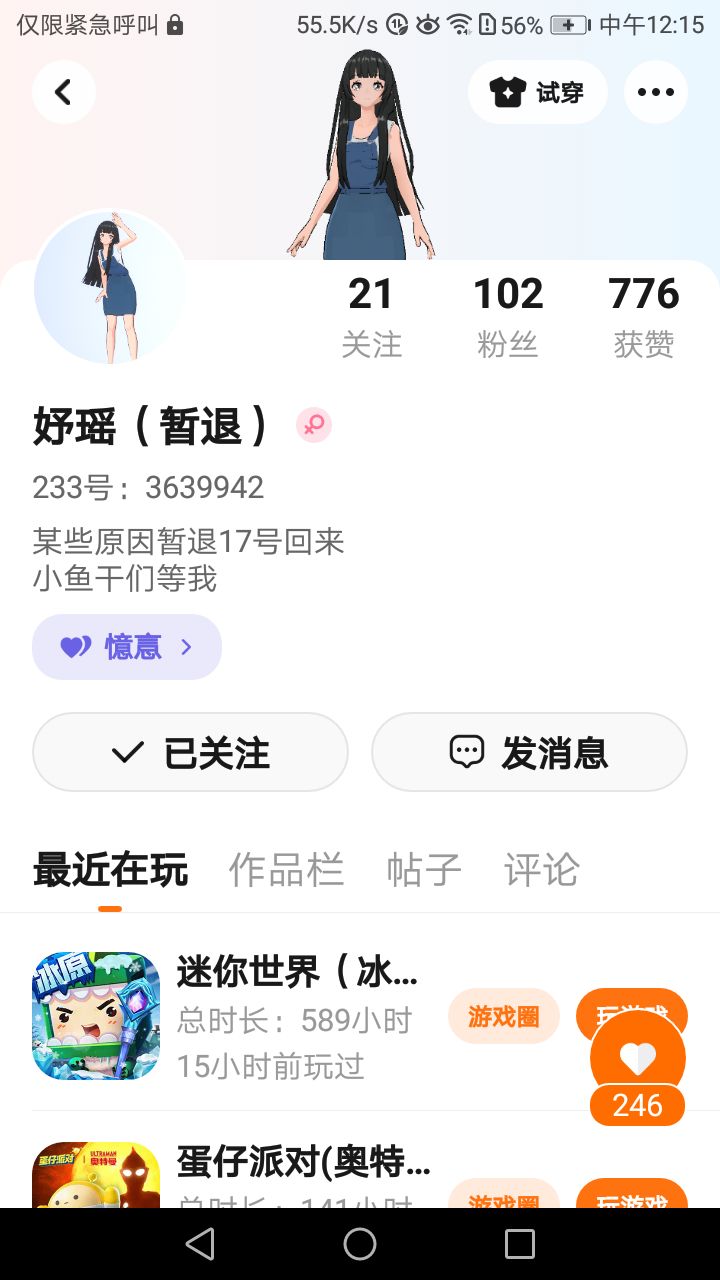Open the profile avatar picture

pos(110,288)
